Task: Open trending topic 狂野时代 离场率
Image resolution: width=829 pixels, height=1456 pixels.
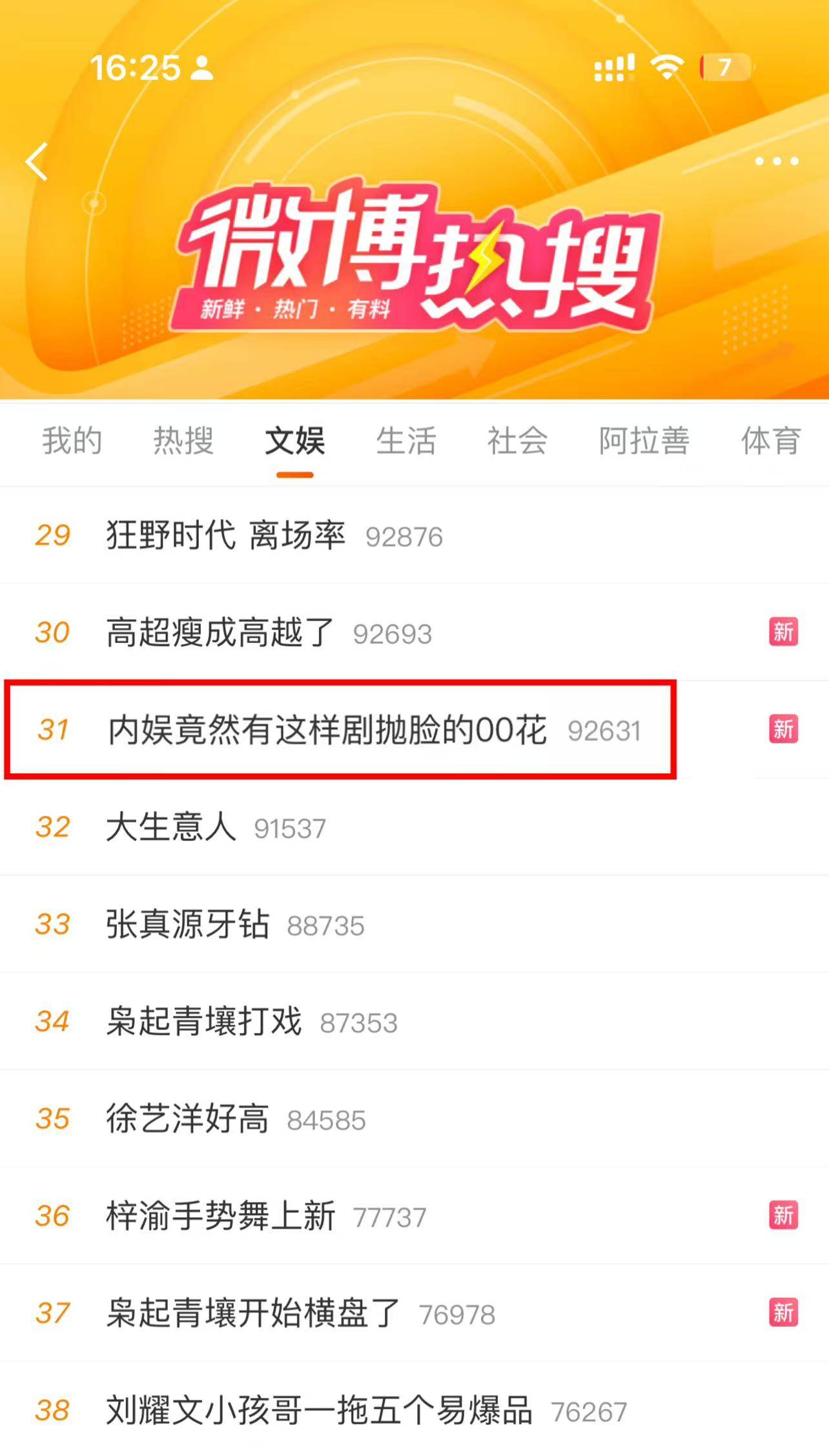Action: coord(226,535)
